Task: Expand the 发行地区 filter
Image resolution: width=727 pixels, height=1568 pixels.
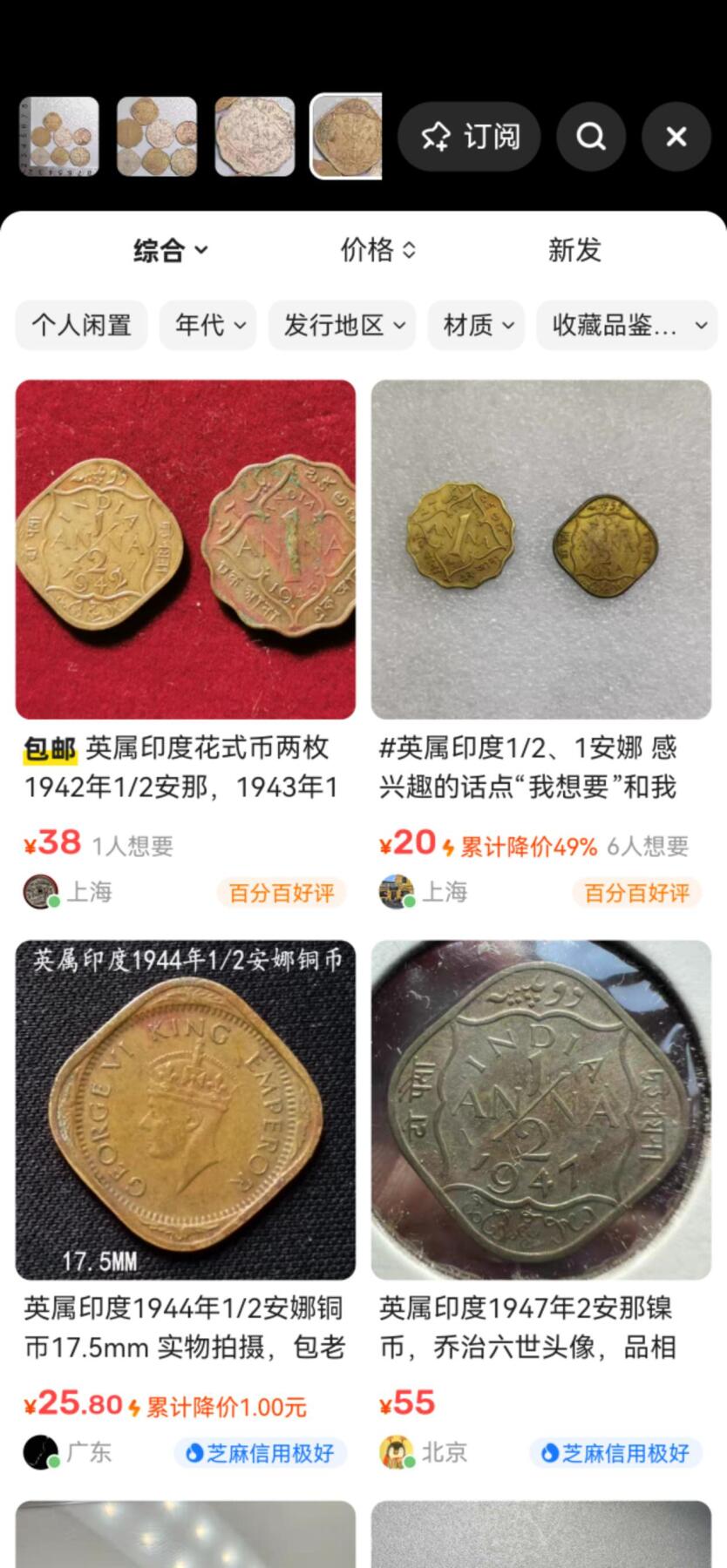Action: point(343,326)
